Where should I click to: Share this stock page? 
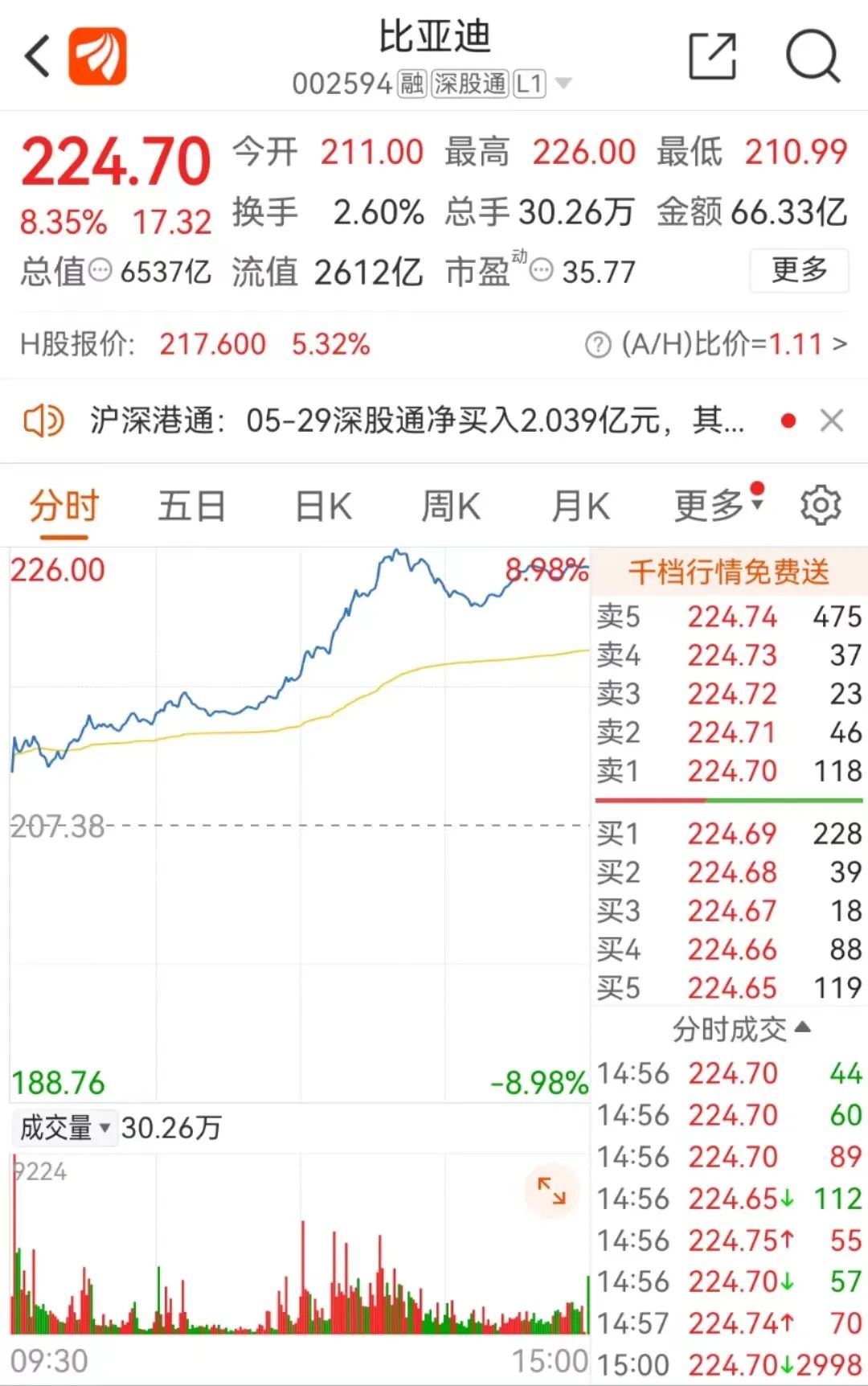click(712, 56)
